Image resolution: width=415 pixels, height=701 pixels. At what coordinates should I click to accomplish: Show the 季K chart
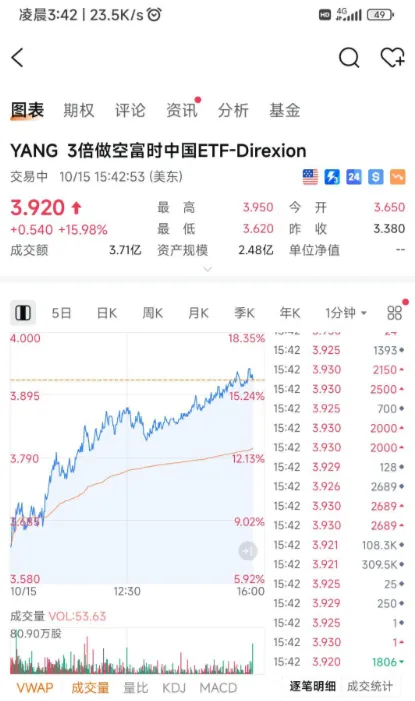pyautogui.click(x=244, y=313)
